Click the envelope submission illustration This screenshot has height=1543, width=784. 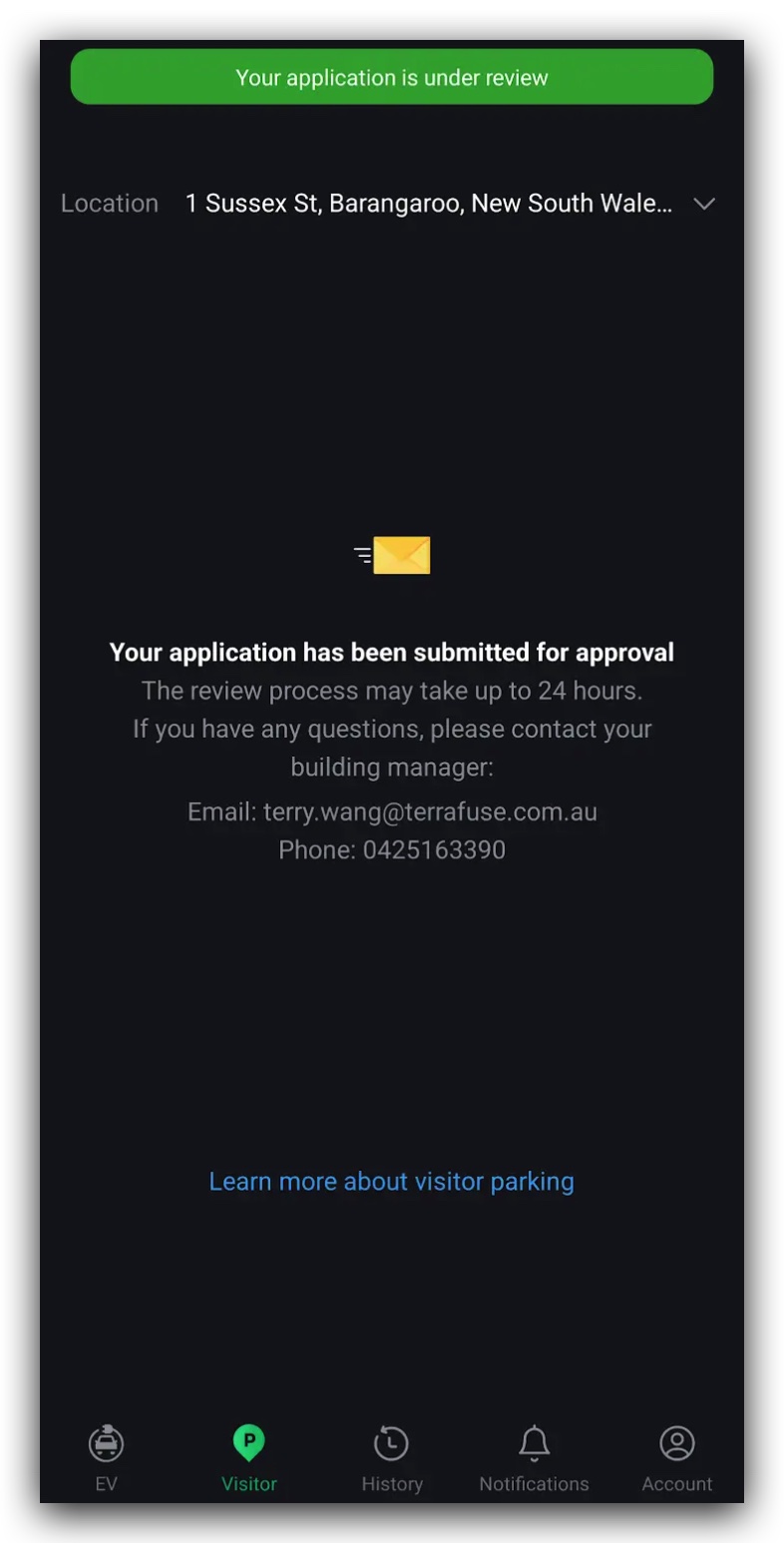(x=392, y=556)
